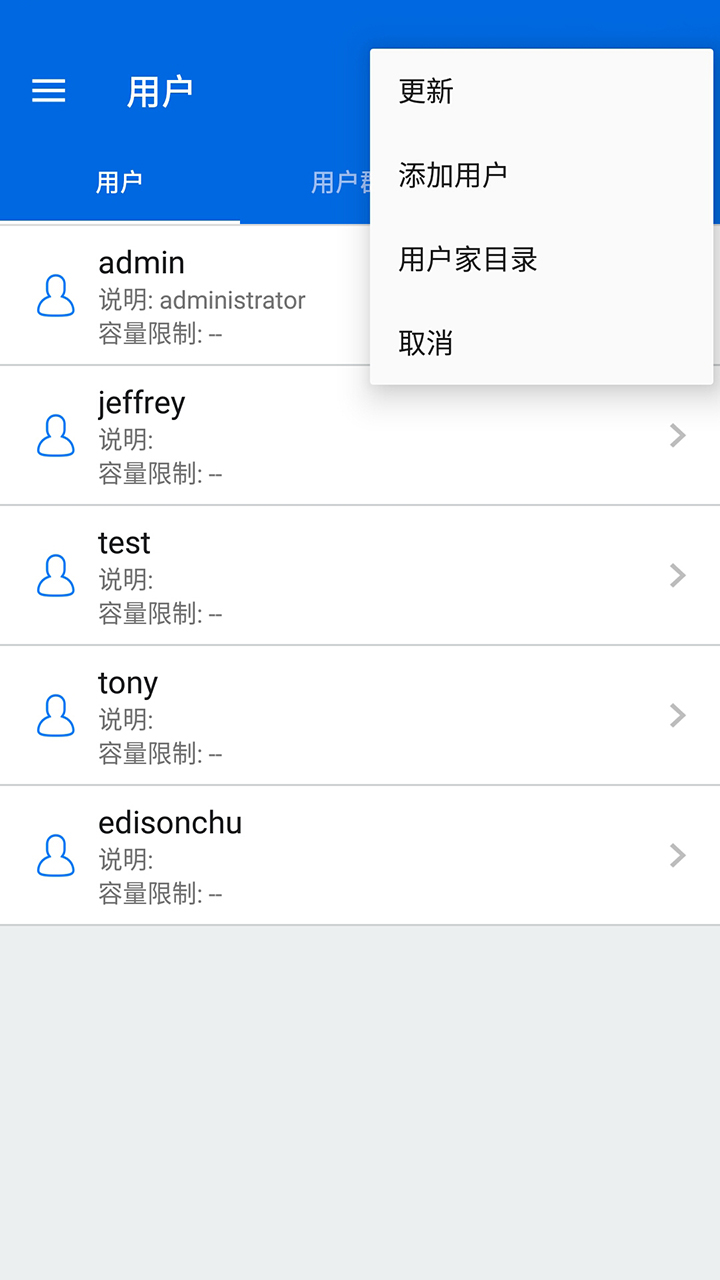The width and height of the screenshot is (720, 1280).
Task: Select the hamburger icon next to 用户 title
Action: [47, 91]
